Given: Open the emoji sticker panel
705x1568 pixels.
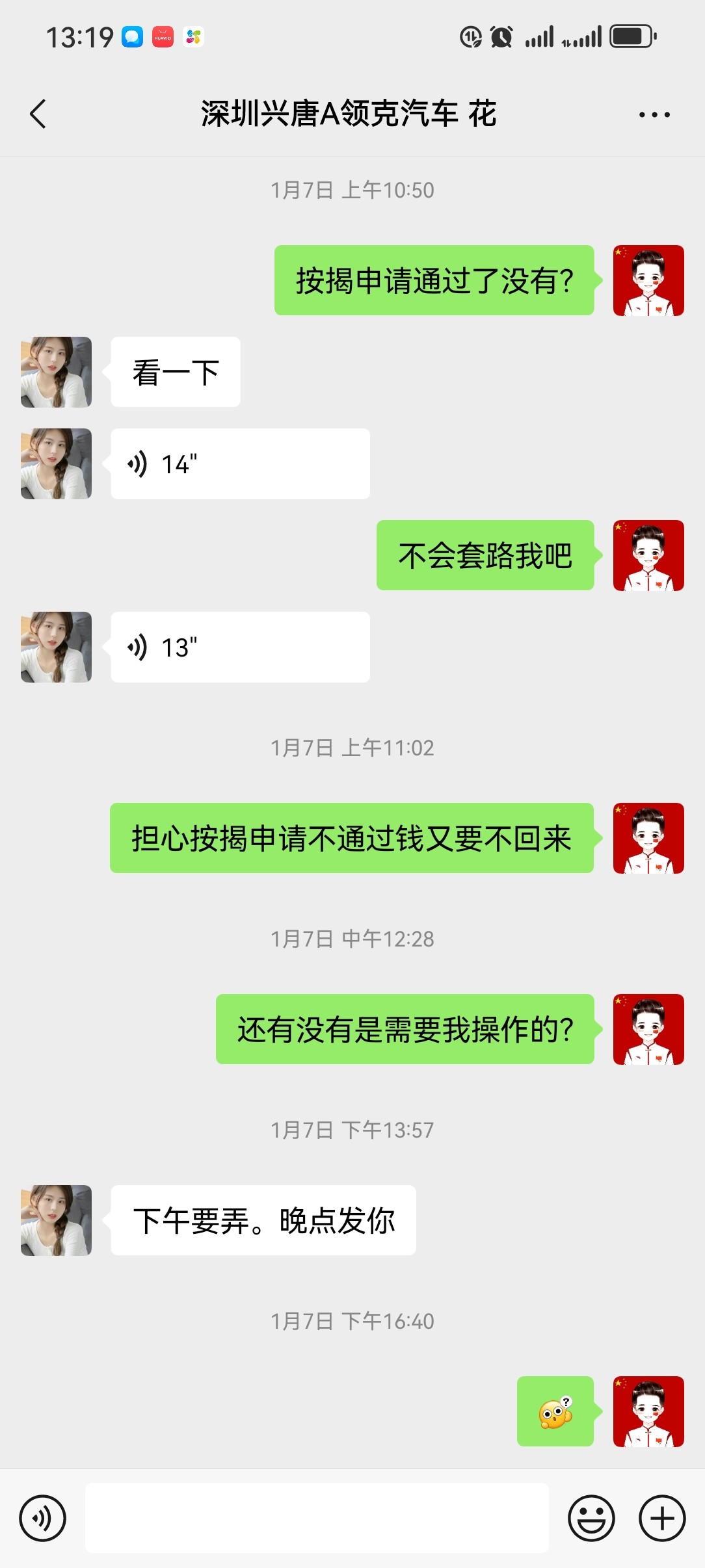Looking at the screenshot, I should [x=591, y=1519].
